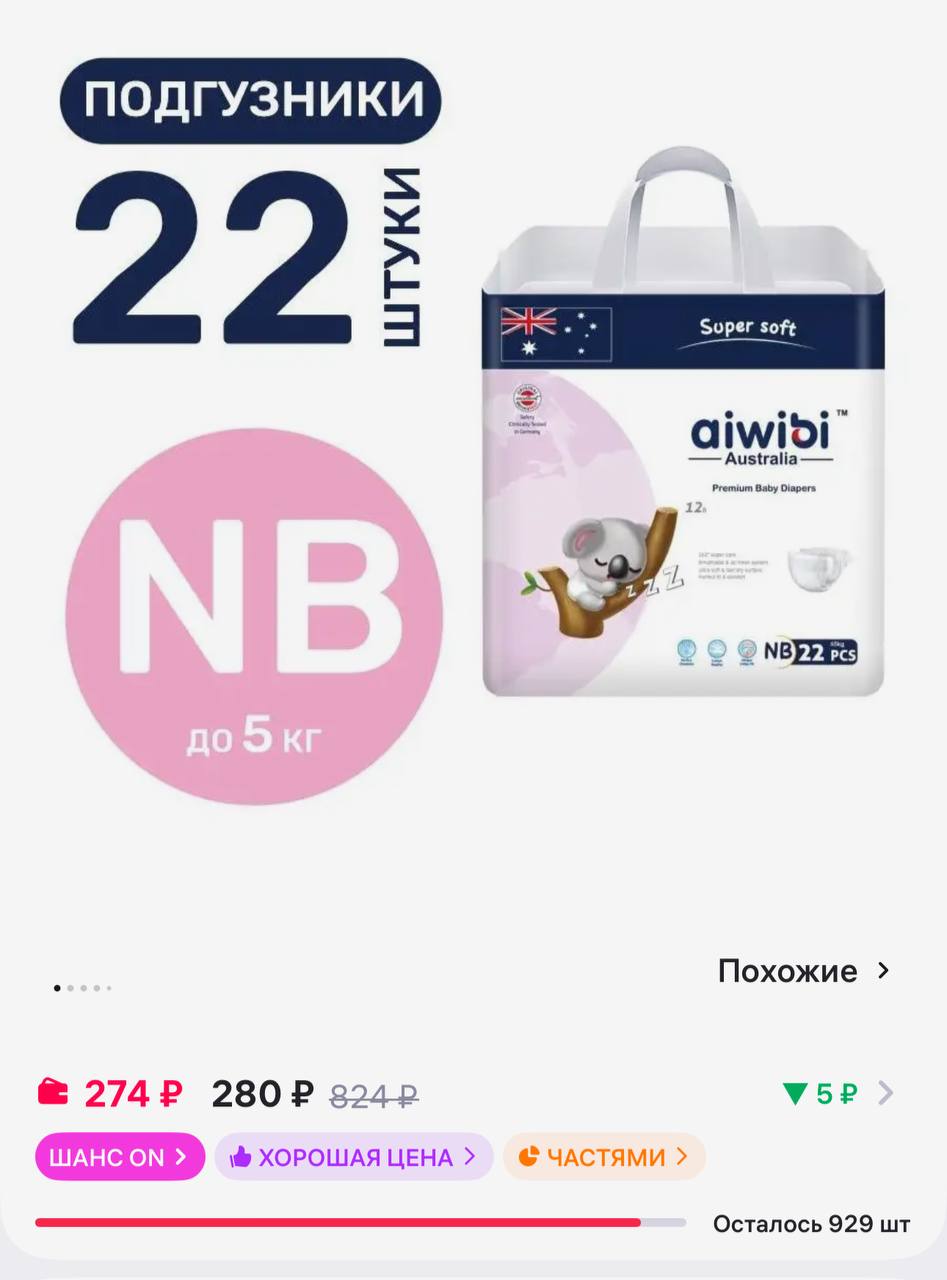Viewport: 947px width, 1280px height.
Task: Tap the image page indicator dots
Action: coord(82,988)
